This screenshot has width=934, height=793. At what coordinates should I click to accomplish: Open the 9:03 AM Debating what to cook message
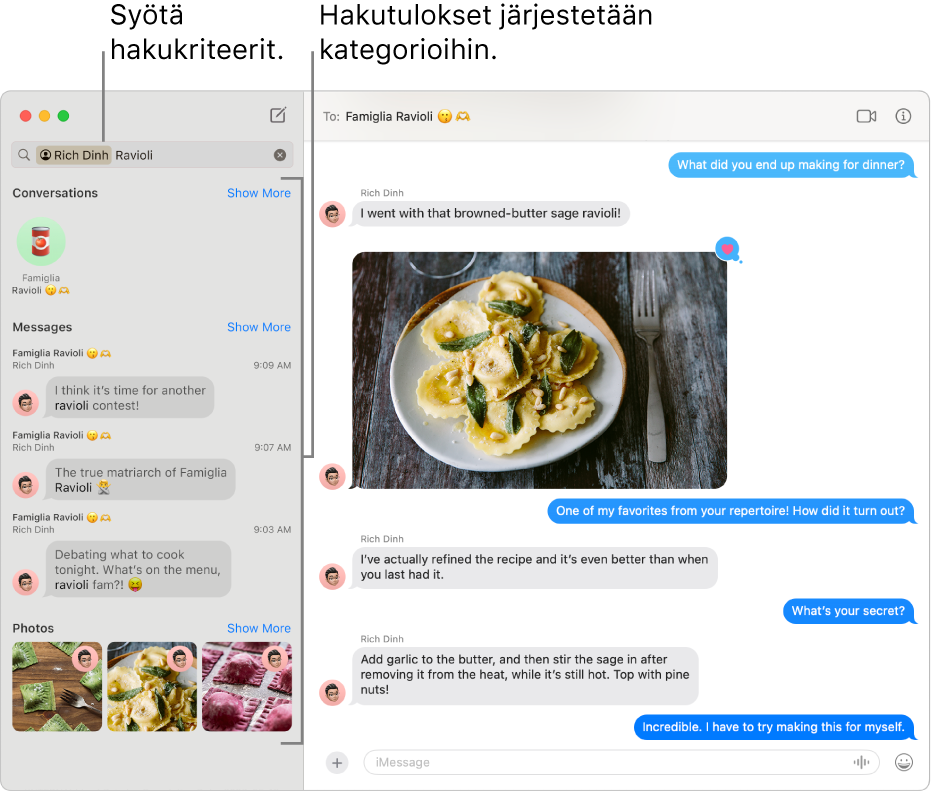pos(137,569)
